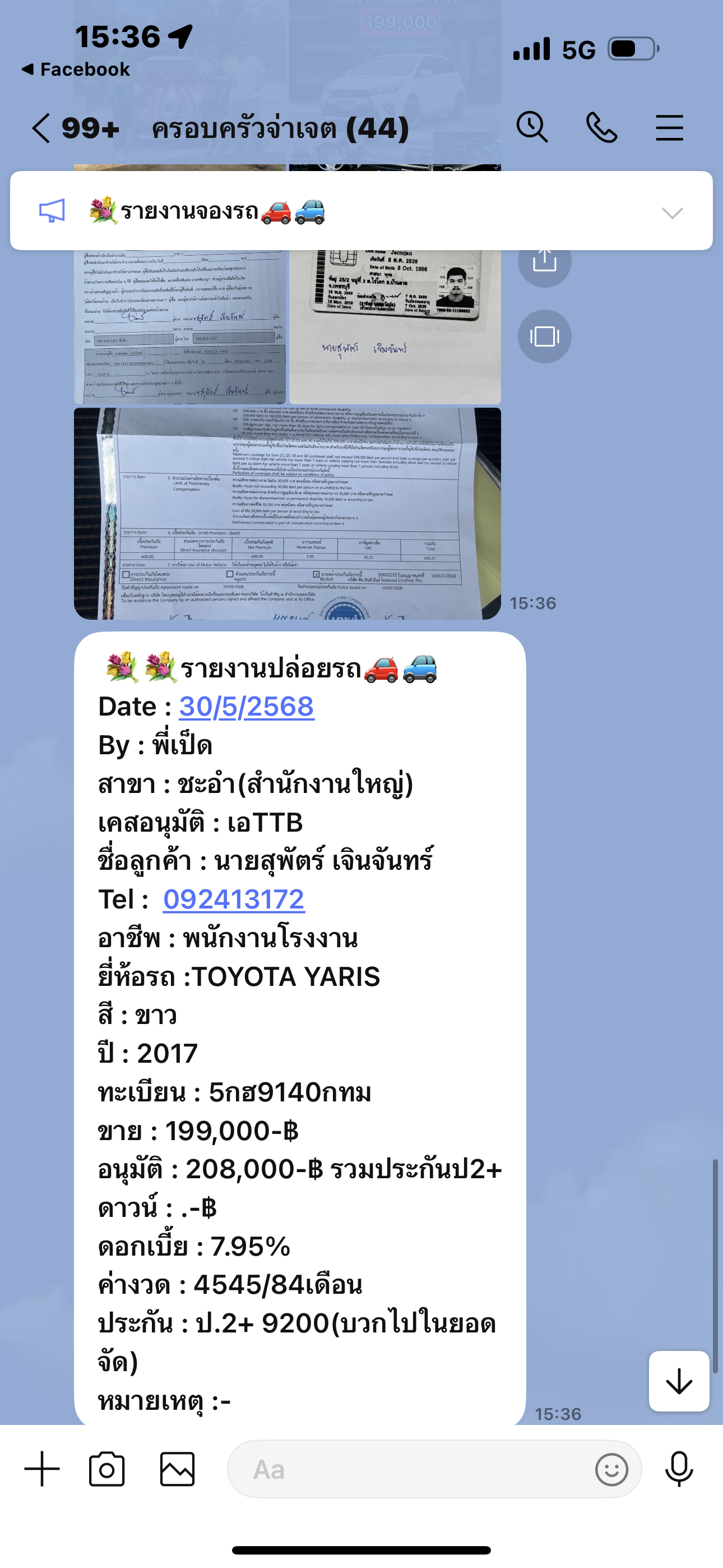The width and height of the screenshot is (723, 1568).
Task: Jump to the latest message
Action: 679,1381
